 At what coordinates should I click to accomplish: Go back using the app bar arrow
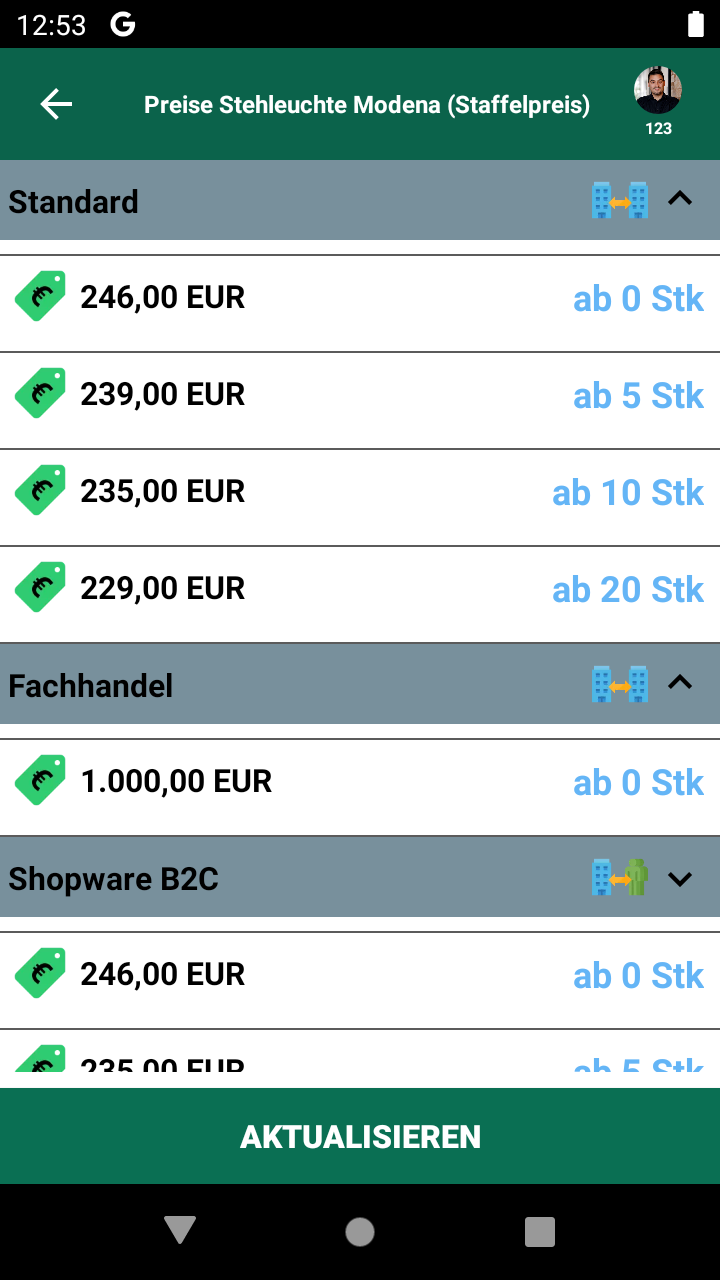[56, 104]
